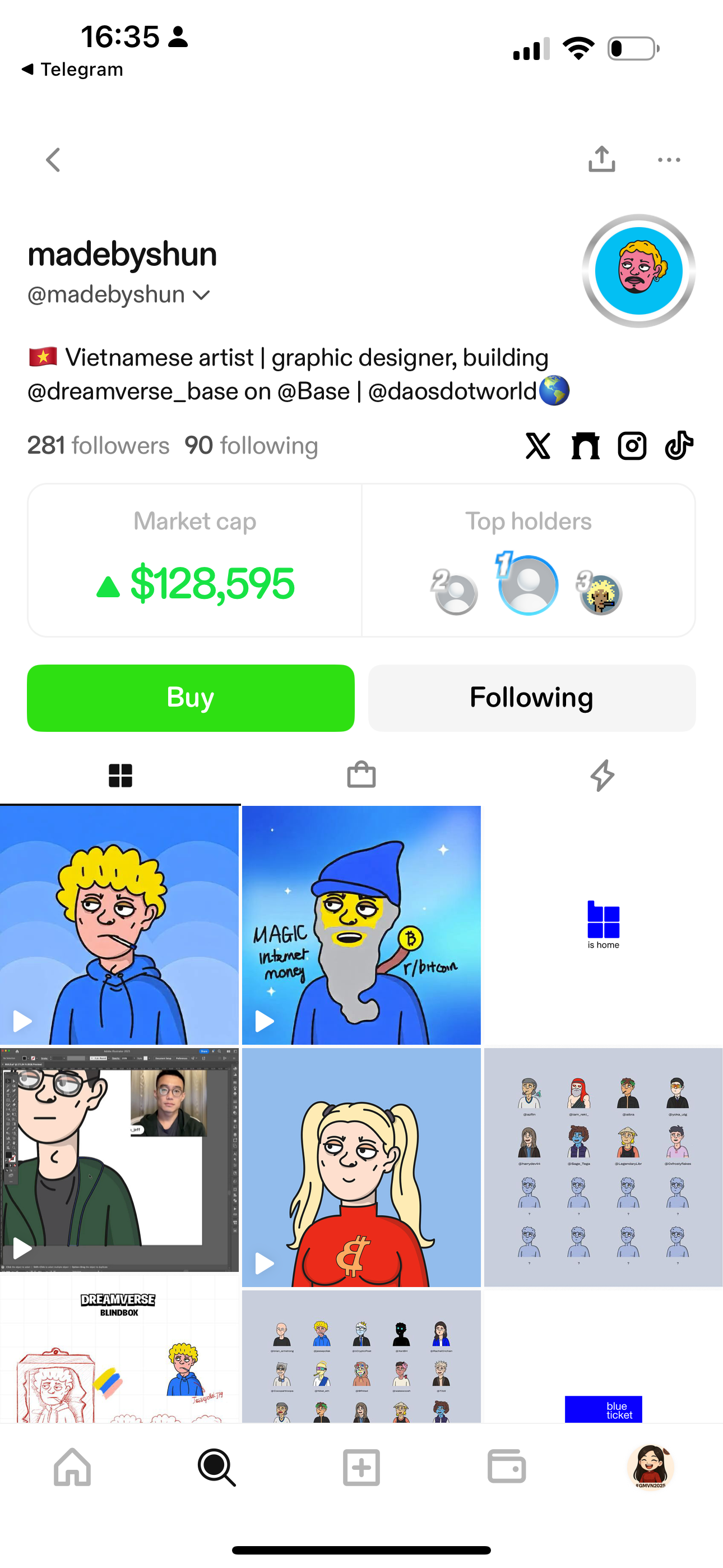
Task: Create a new post with plus icon
Action: [361, 1467]
